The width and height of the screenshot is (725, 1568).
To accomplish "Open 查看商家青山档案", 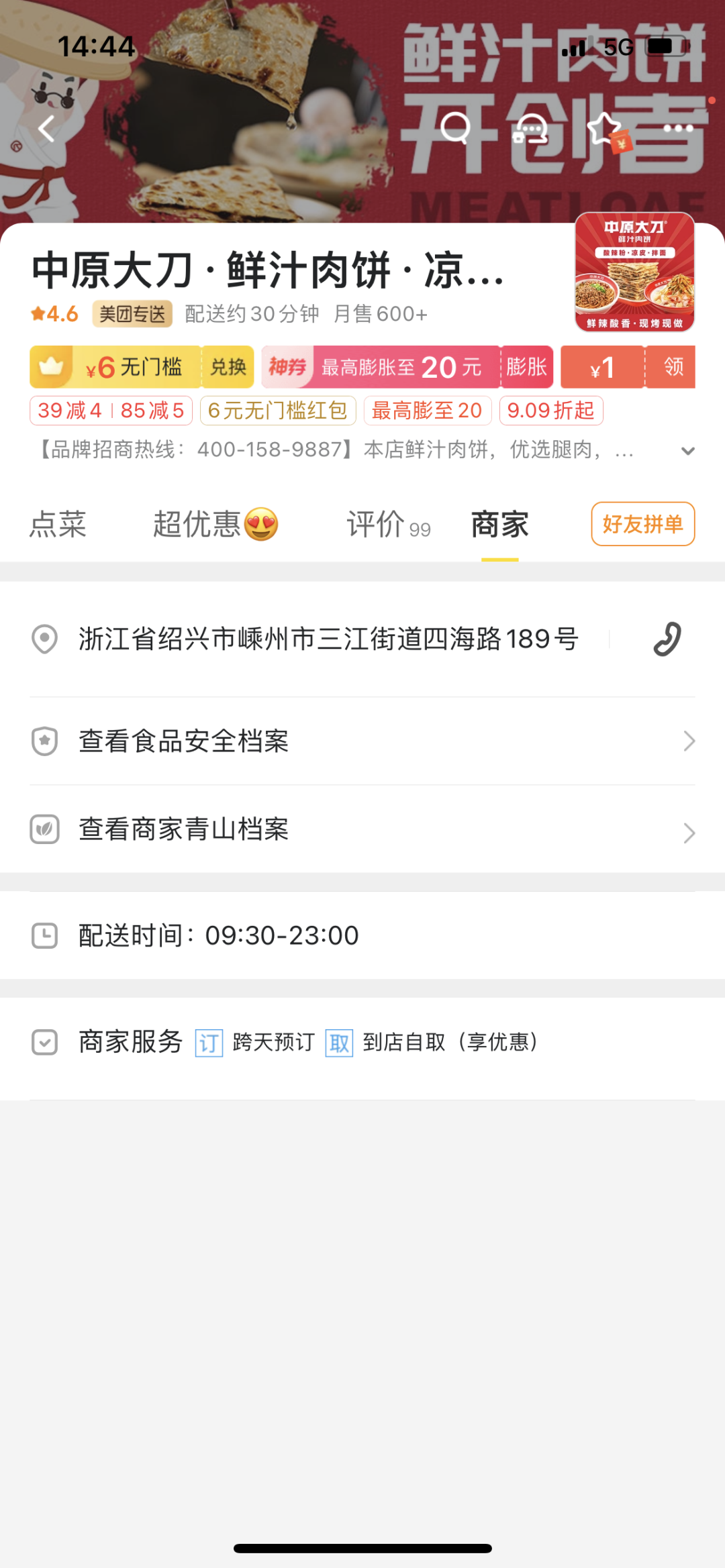I will pos(362,830).
